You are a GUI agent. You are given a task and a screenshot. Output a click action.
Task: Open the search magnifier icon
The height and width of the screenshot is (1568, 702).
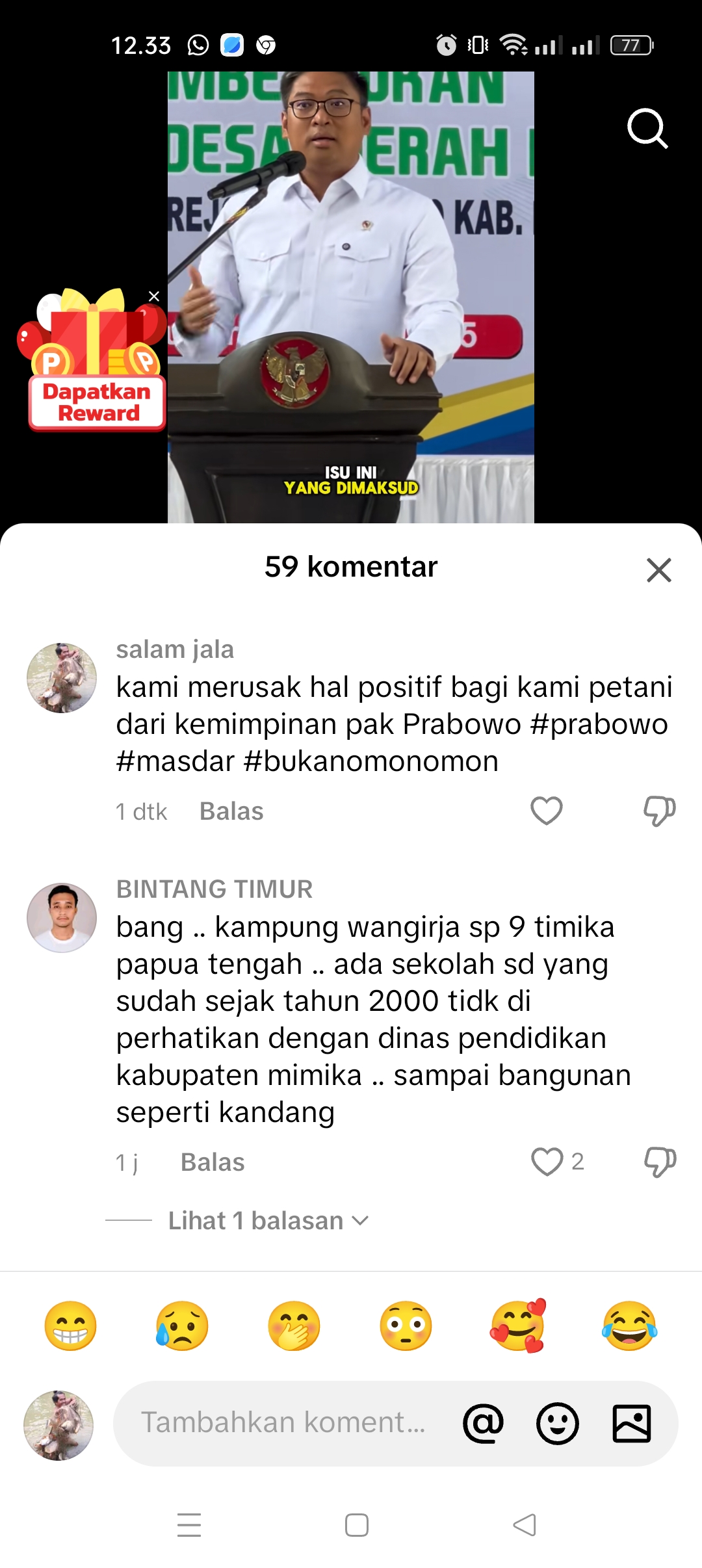pos(647,128)
